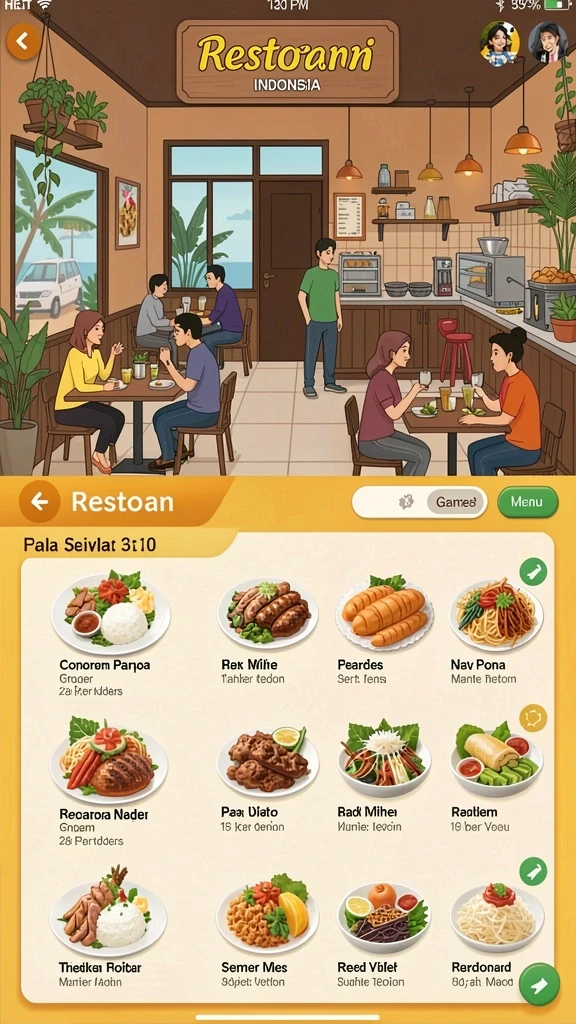Tap the back arrow over the restaurant scene
576x1024 pixels.
[24, 42]
